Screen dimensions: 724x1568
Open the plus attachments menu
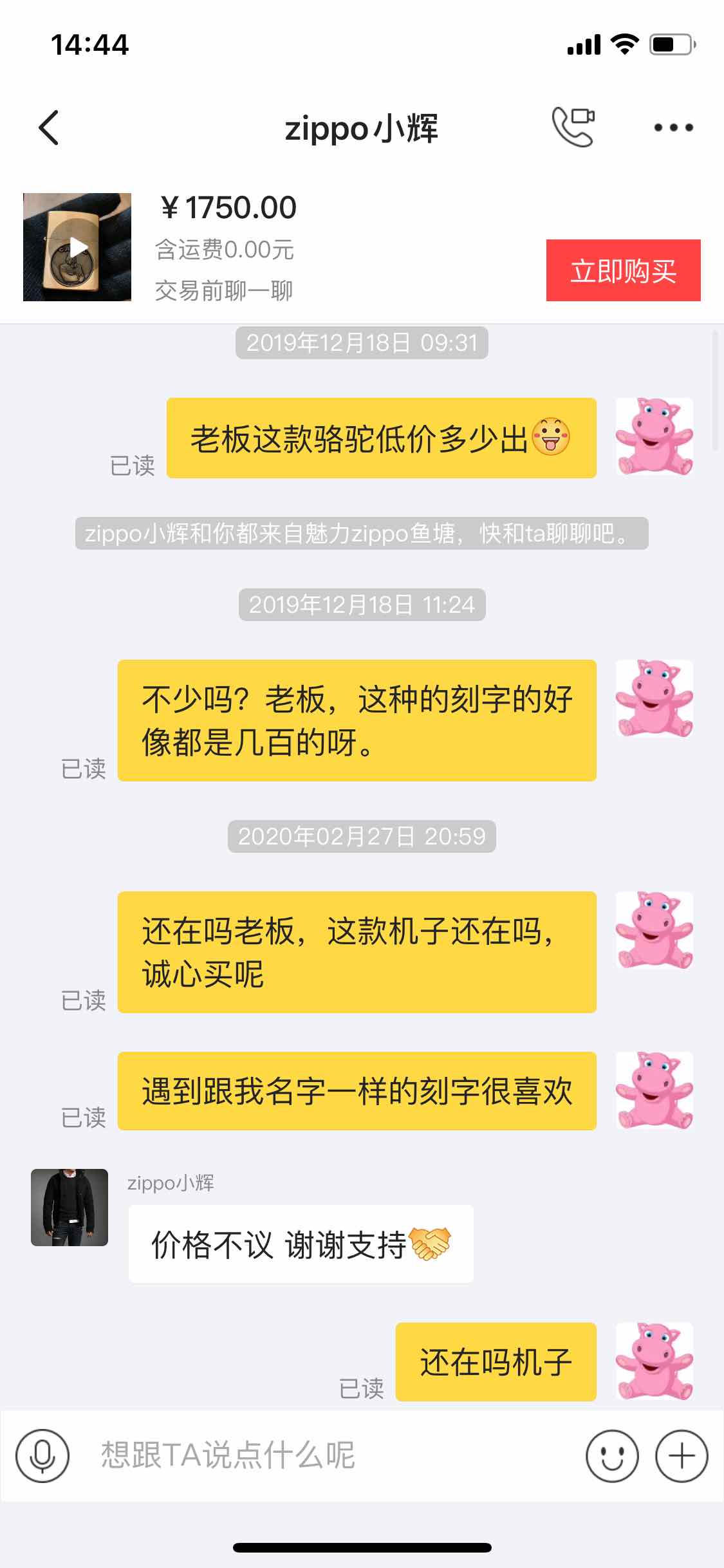[x=682, y=1456]
